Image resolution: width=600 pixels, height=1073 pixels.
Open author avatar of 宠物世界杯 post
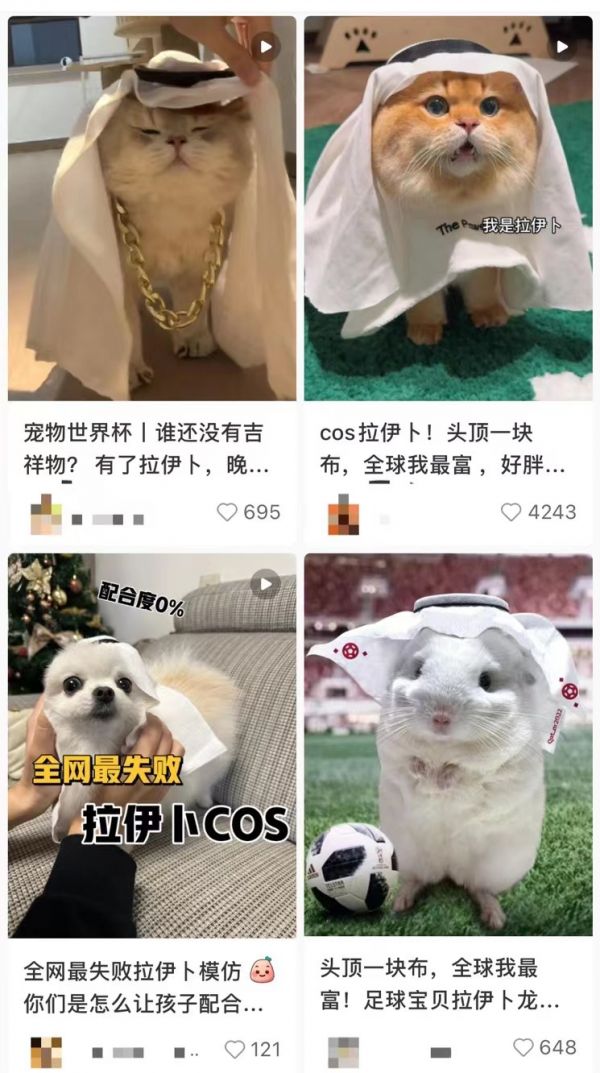[x=47, y=513]
